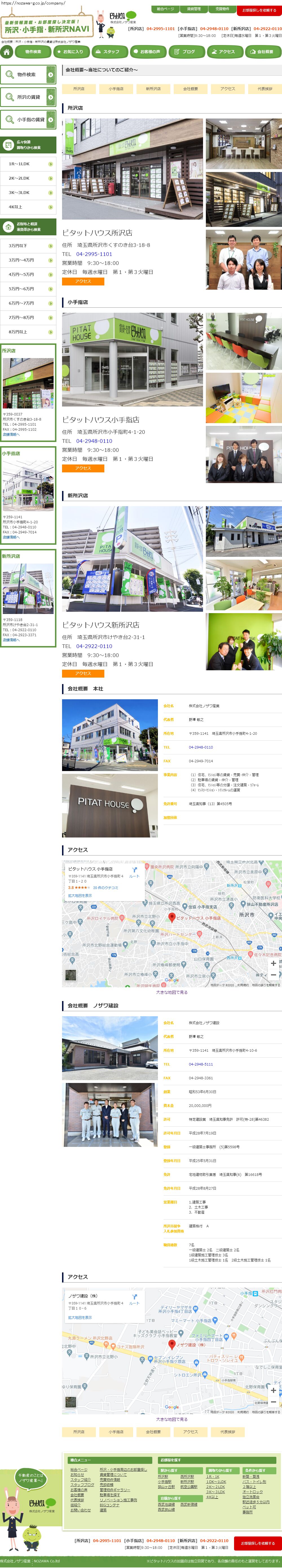Call the 新所沢店 number 04-2922-0110 in the store details
The image size is (282, 1568).
94,646
